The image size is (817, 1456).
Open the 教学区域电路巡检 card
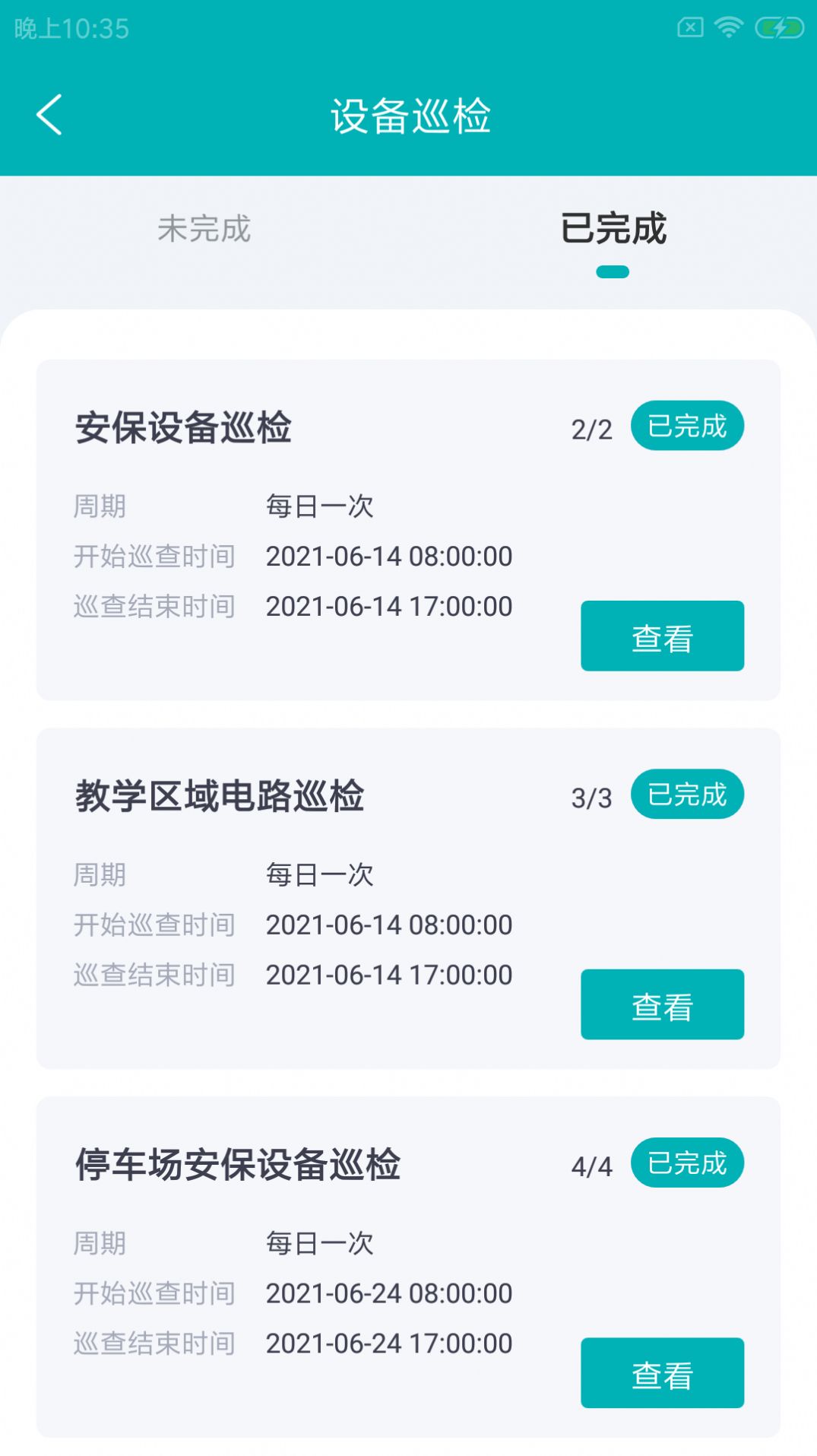408,899
